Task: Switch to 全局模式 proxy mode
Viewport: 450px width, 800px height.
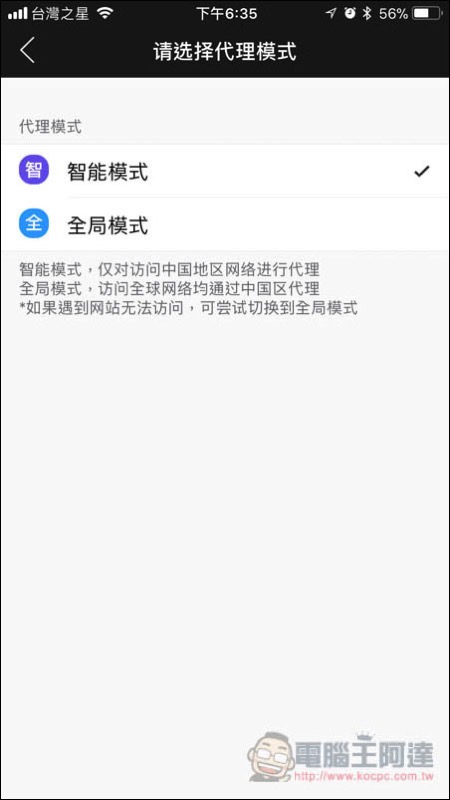Action: (225, 224)
